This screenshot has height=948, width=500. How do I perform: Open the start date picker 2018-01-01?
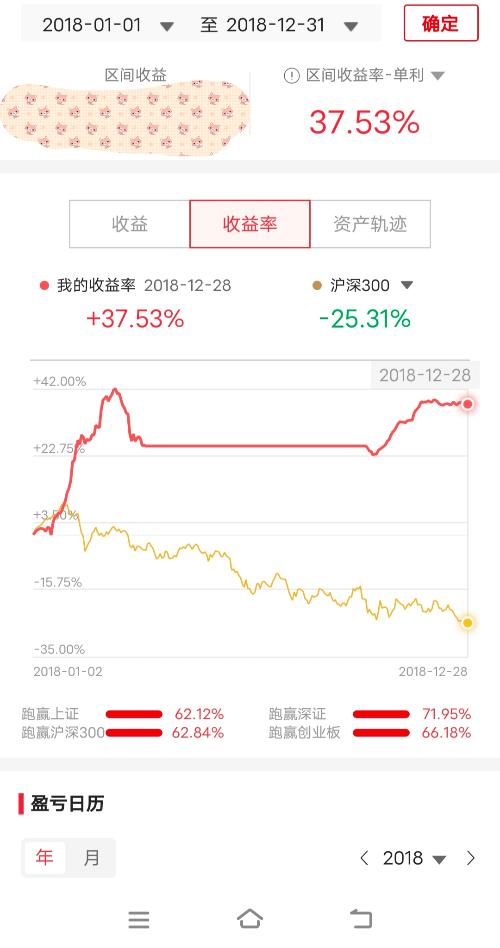[x=108, y=25]
